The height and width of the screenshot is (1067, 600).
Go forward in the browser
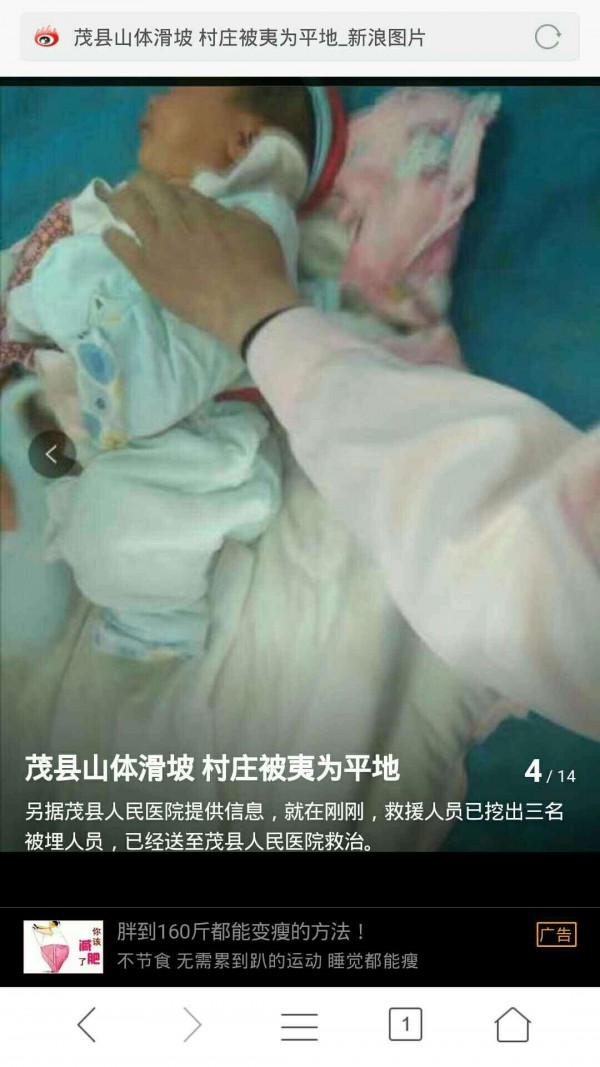point(192,1025)
